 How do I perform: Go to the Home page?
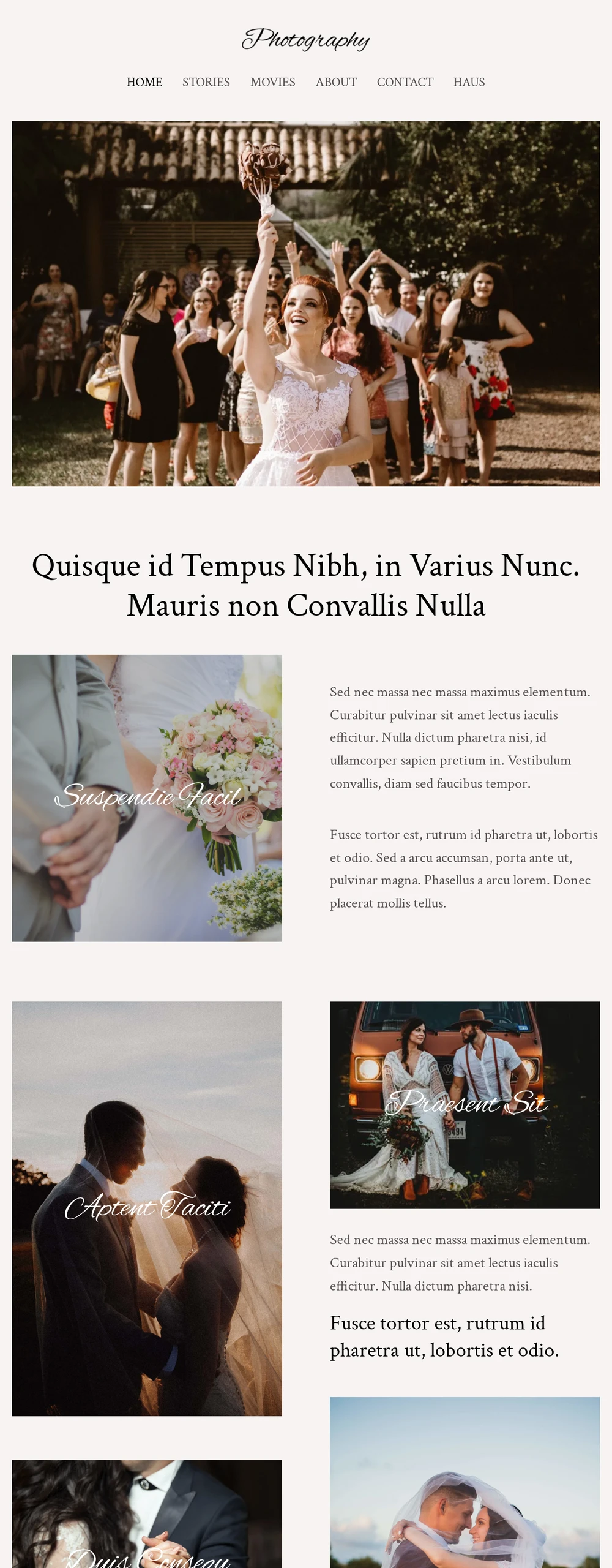[144, 82]
